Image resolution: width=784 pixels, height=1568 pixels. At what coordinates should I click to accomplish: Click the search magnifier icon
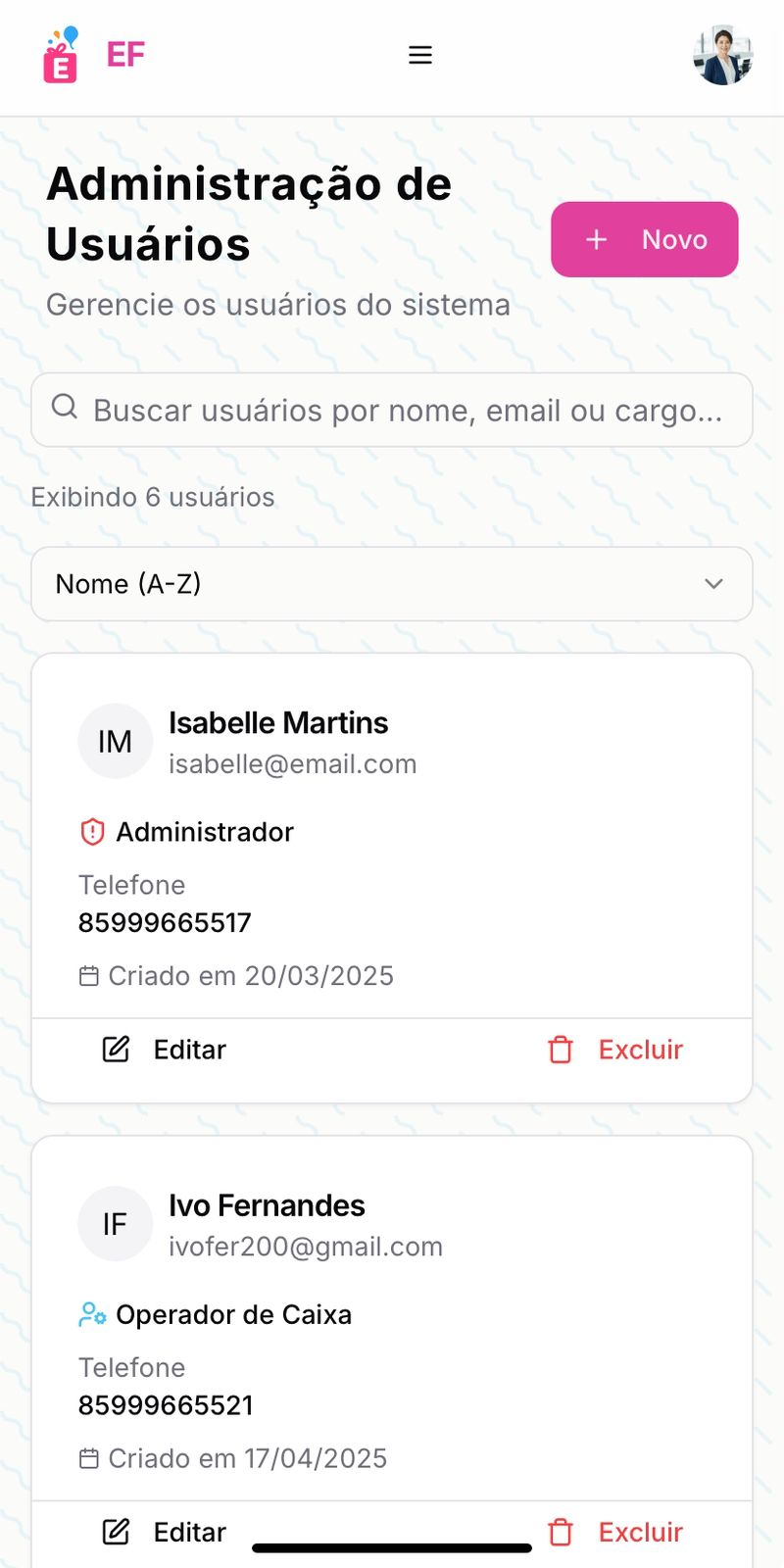click(x=65, y=407)
